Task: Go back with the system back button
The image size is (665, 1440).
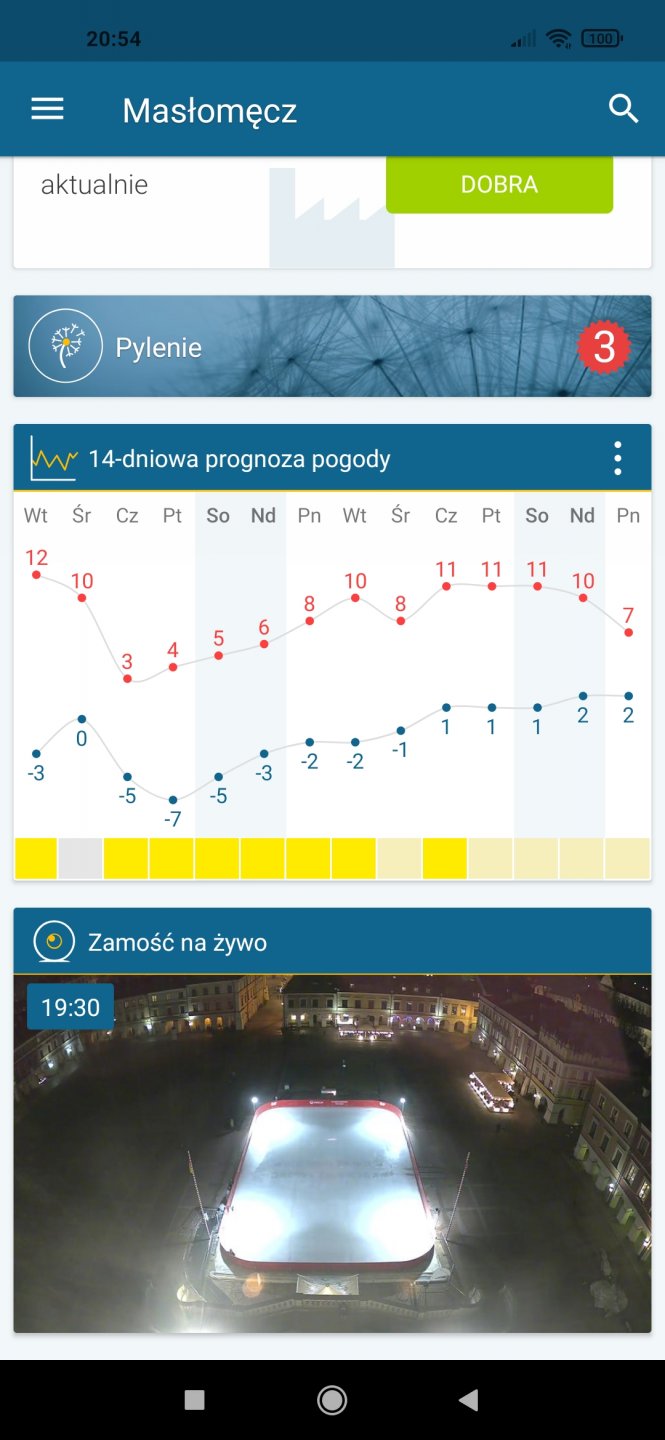Action: 468,1400
